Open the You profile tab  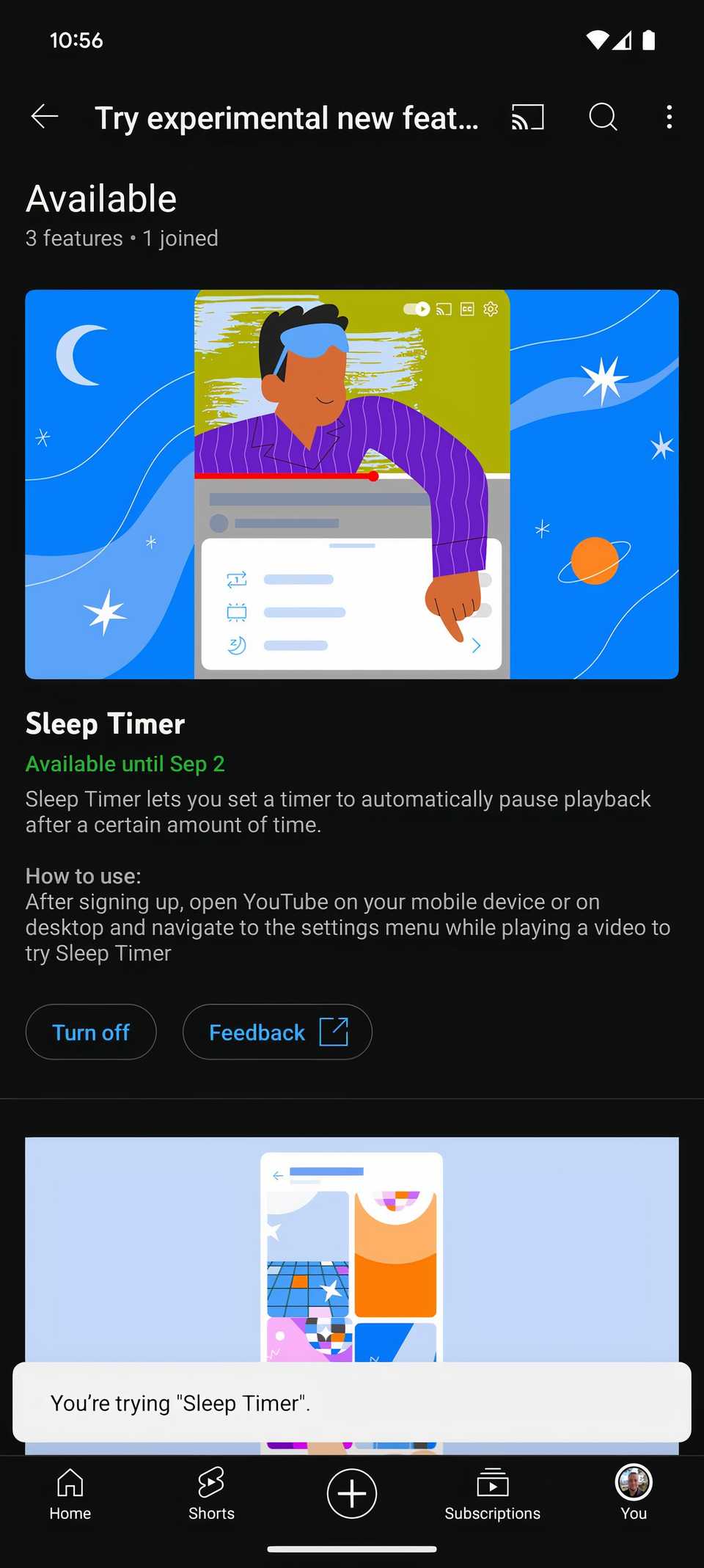coord(634,1493)
